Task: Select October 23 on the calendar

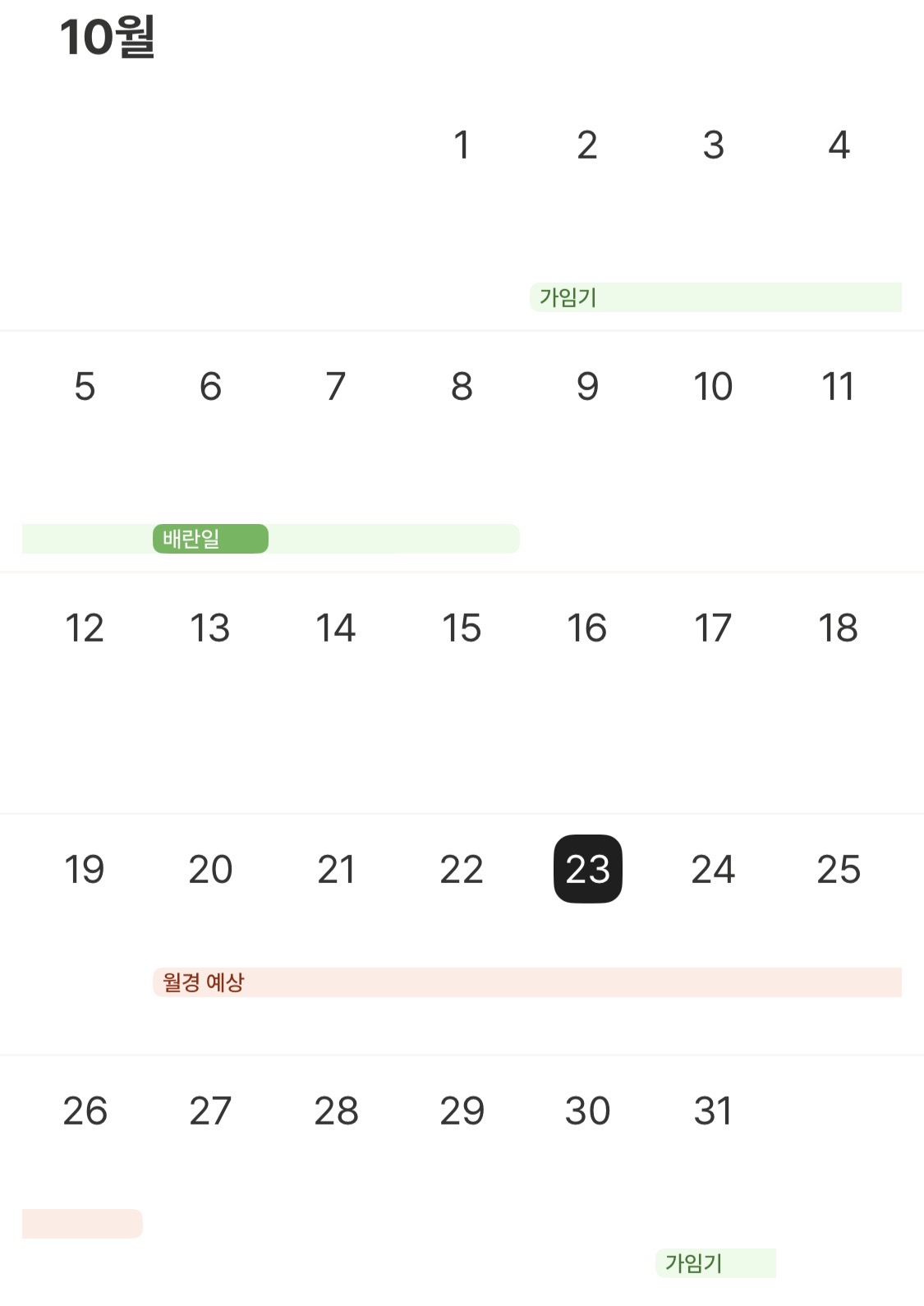Action: [x=587, y=869]
